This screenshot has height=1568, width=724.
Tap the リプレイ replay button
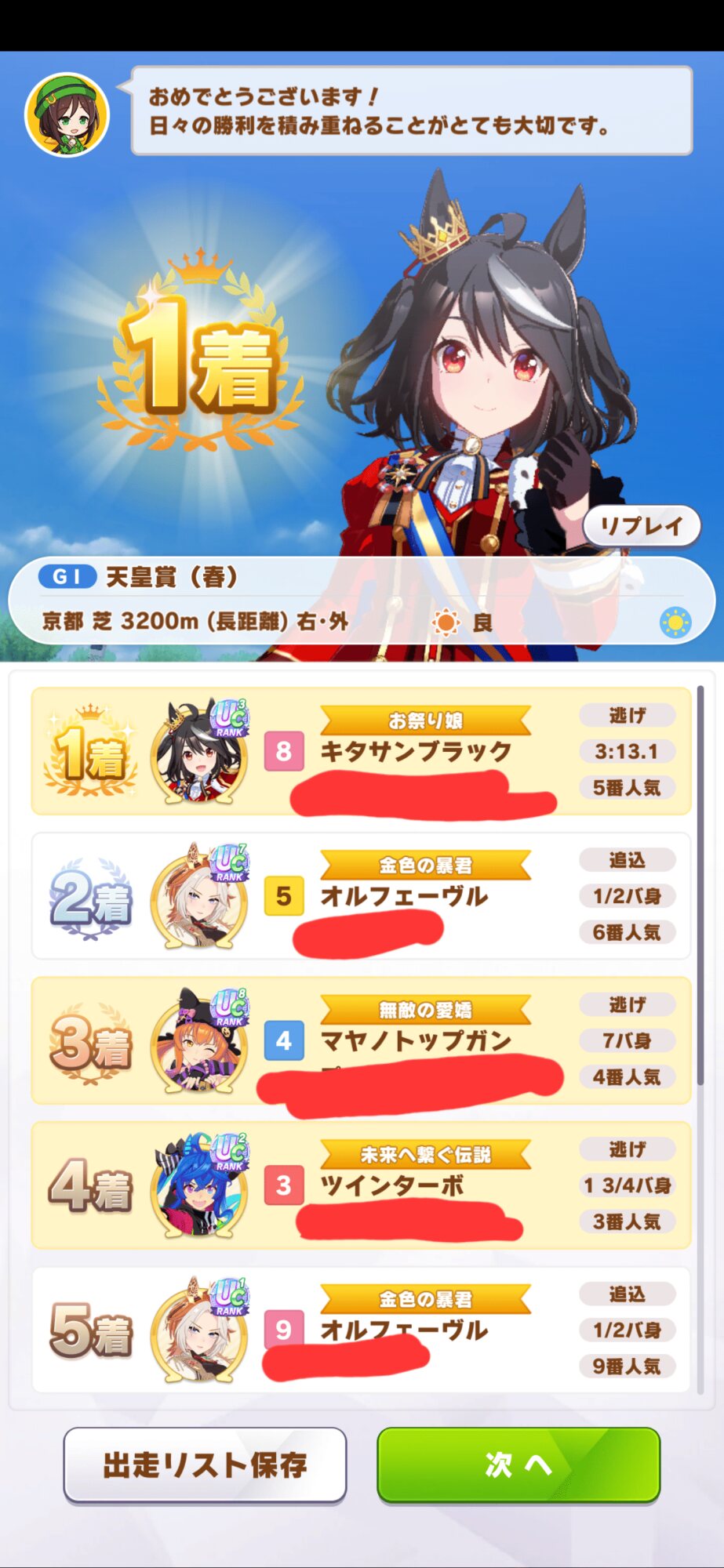(x=642, y=526)
